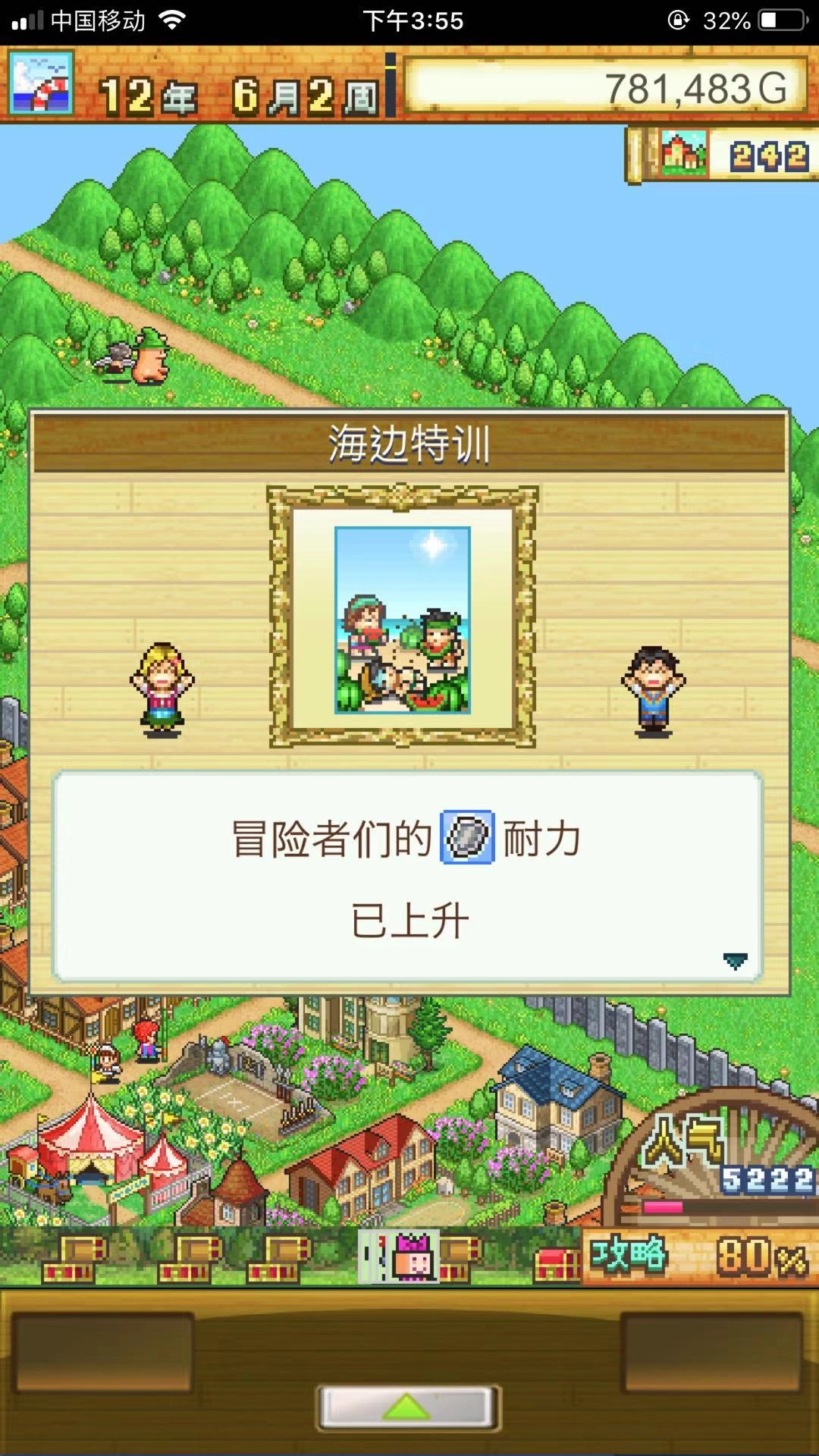Advance the dialog with the down arrow
The height and width of the screenshot is (1456, 819).
coord(735,960)
